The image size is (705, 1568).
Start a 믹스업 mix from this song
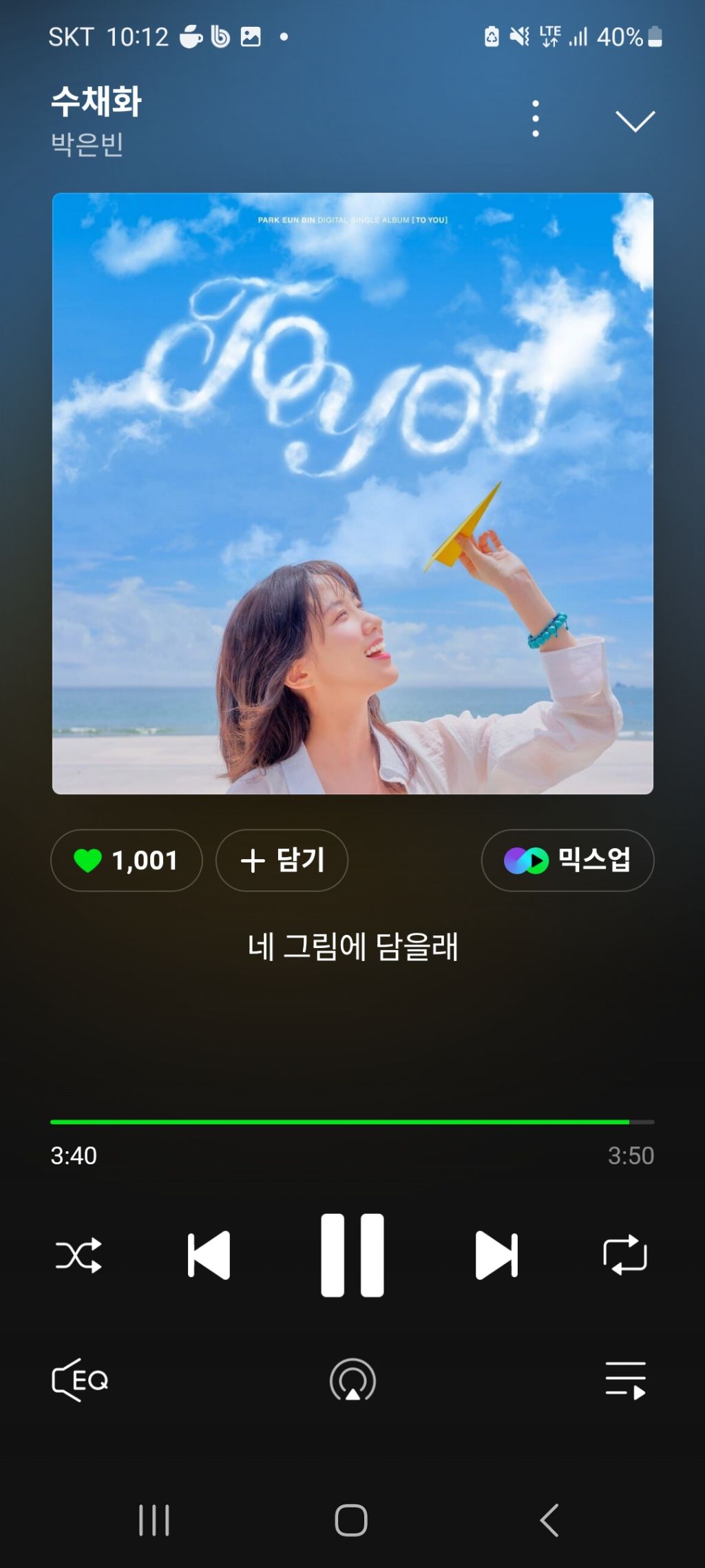[x=567, y=860]
